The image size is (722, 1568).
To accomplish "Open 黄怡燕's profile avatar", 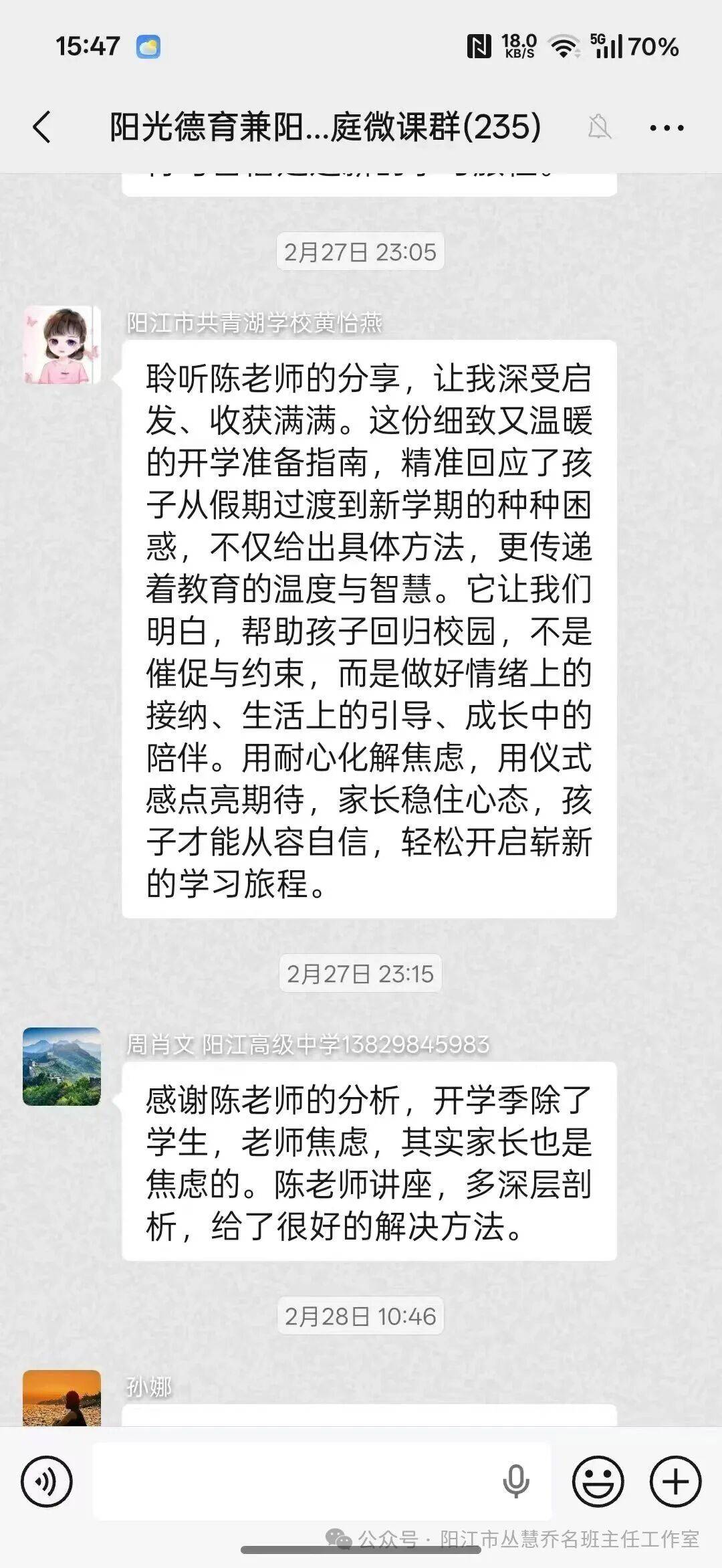I will point(62,345).
